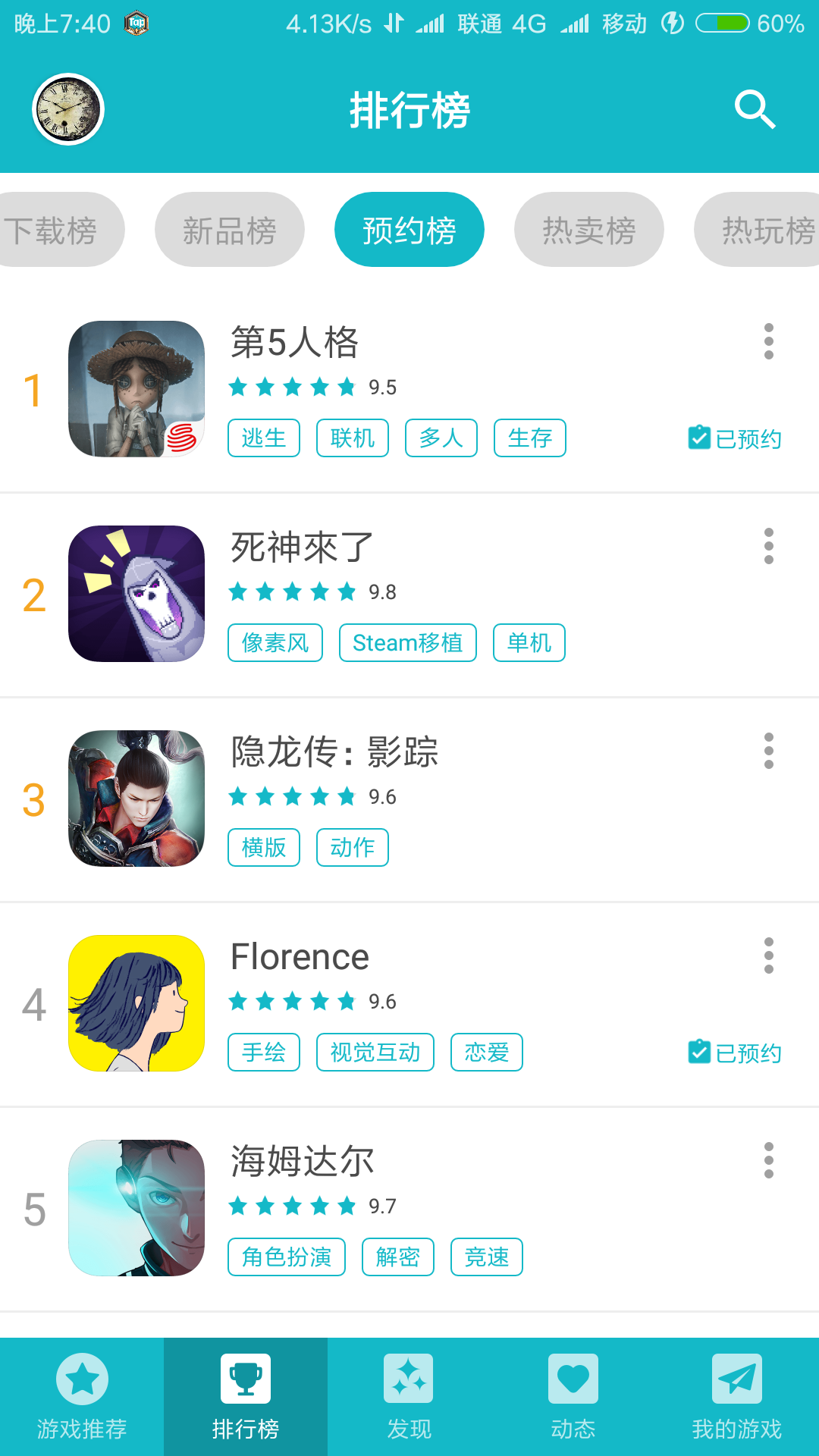This screenshot has width=819, height=1456.
Task: Open overflow menu for 第5人格
Action: (x=769, y=341)
